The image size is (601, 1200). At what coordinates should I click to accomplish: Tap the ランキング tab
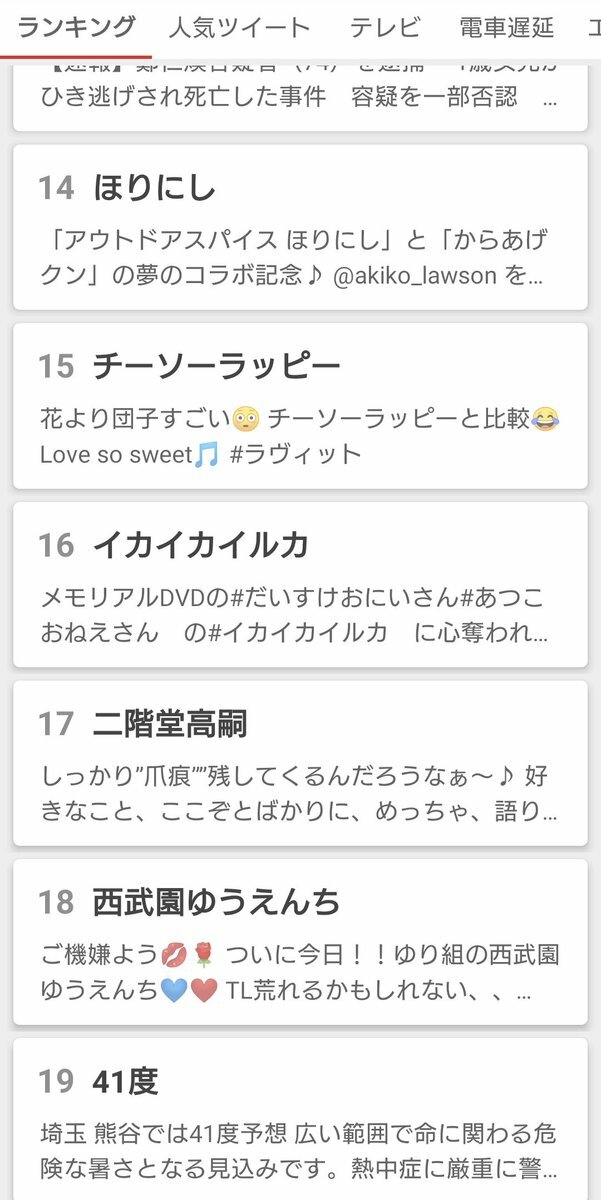tap(75, 27)
